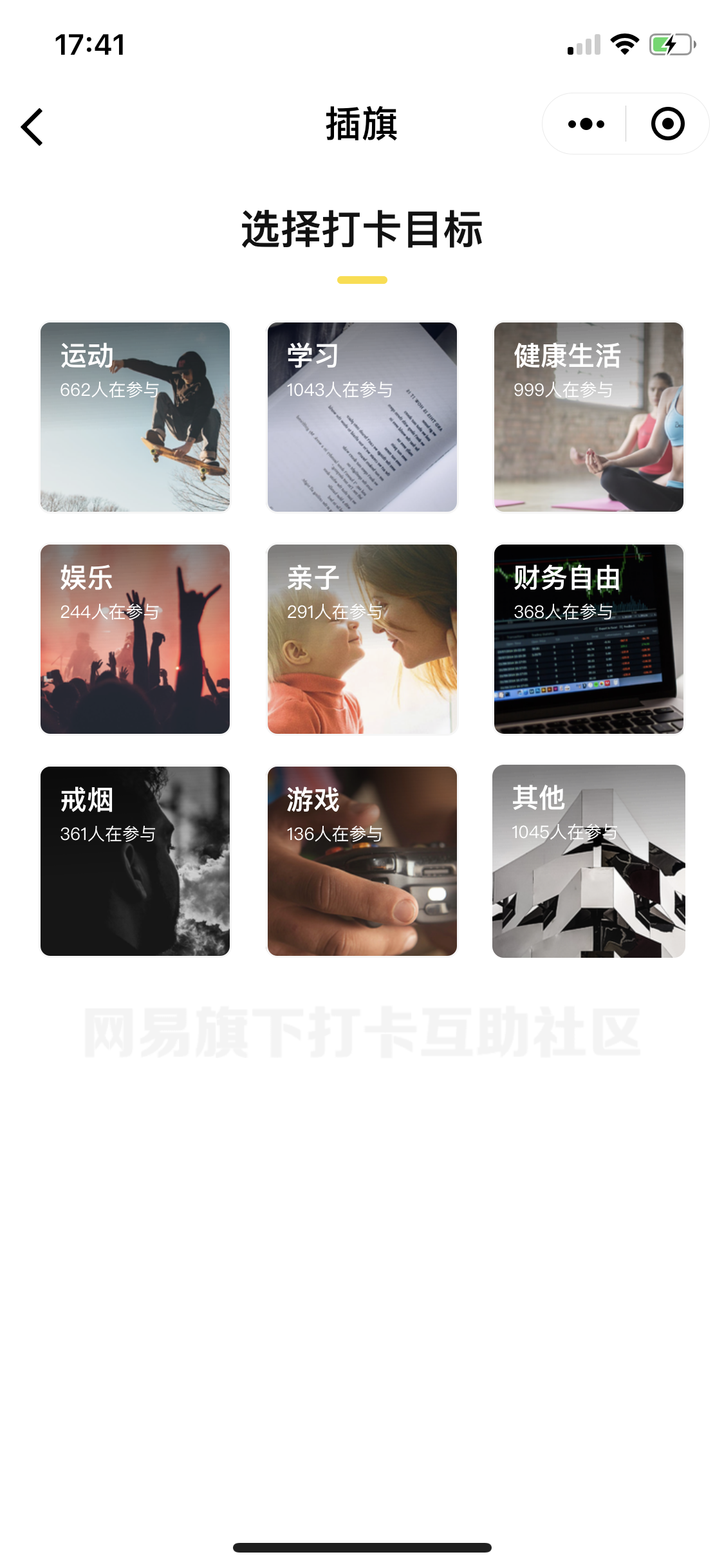Choose the 学习 goal card
Viewport: 724px width, 1568px height.
click(x=362, y=417)
